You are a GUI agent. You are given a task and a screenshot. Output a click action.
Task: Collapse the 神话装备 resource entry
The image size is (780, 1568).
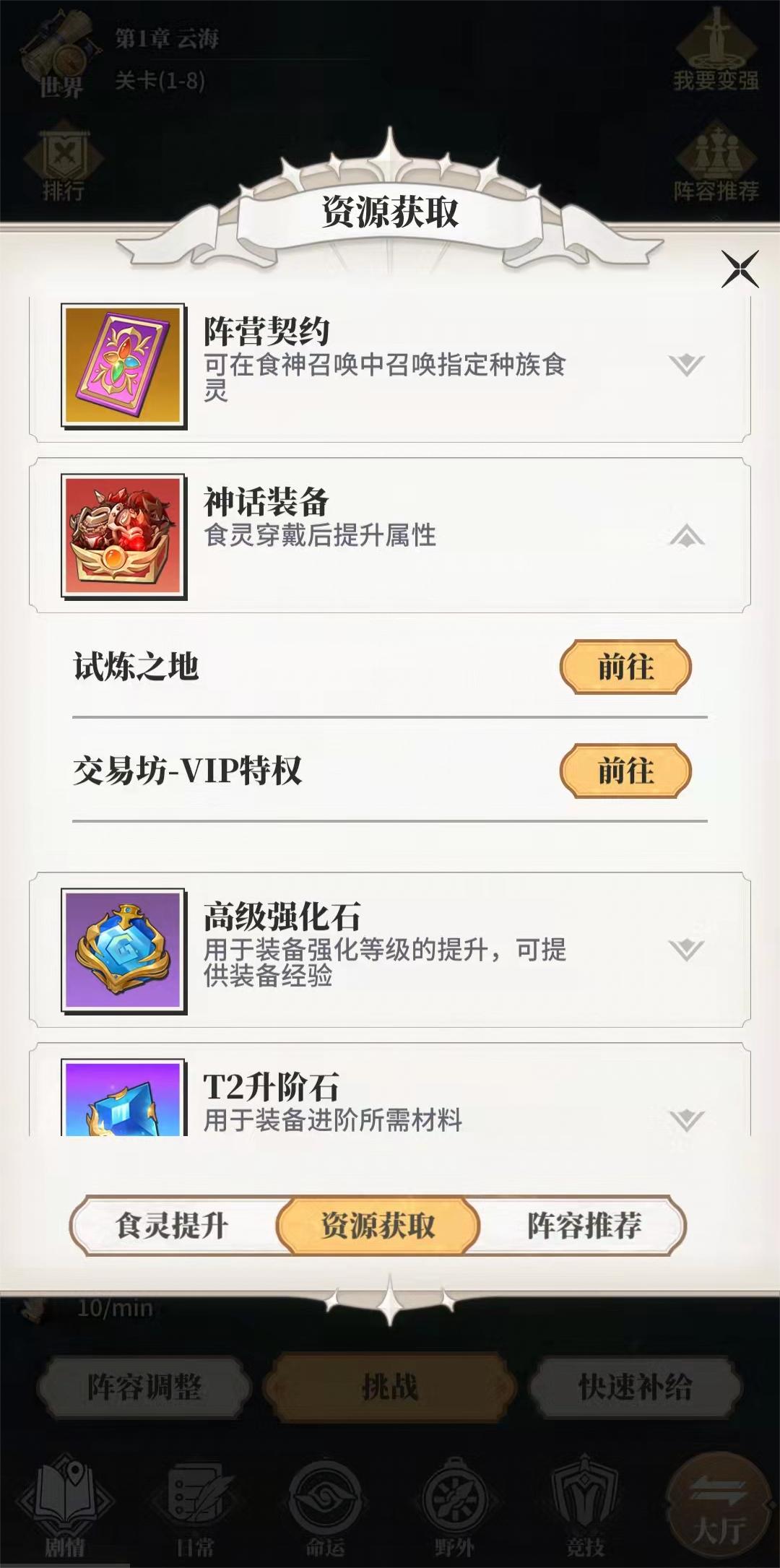tap(686, 537)
